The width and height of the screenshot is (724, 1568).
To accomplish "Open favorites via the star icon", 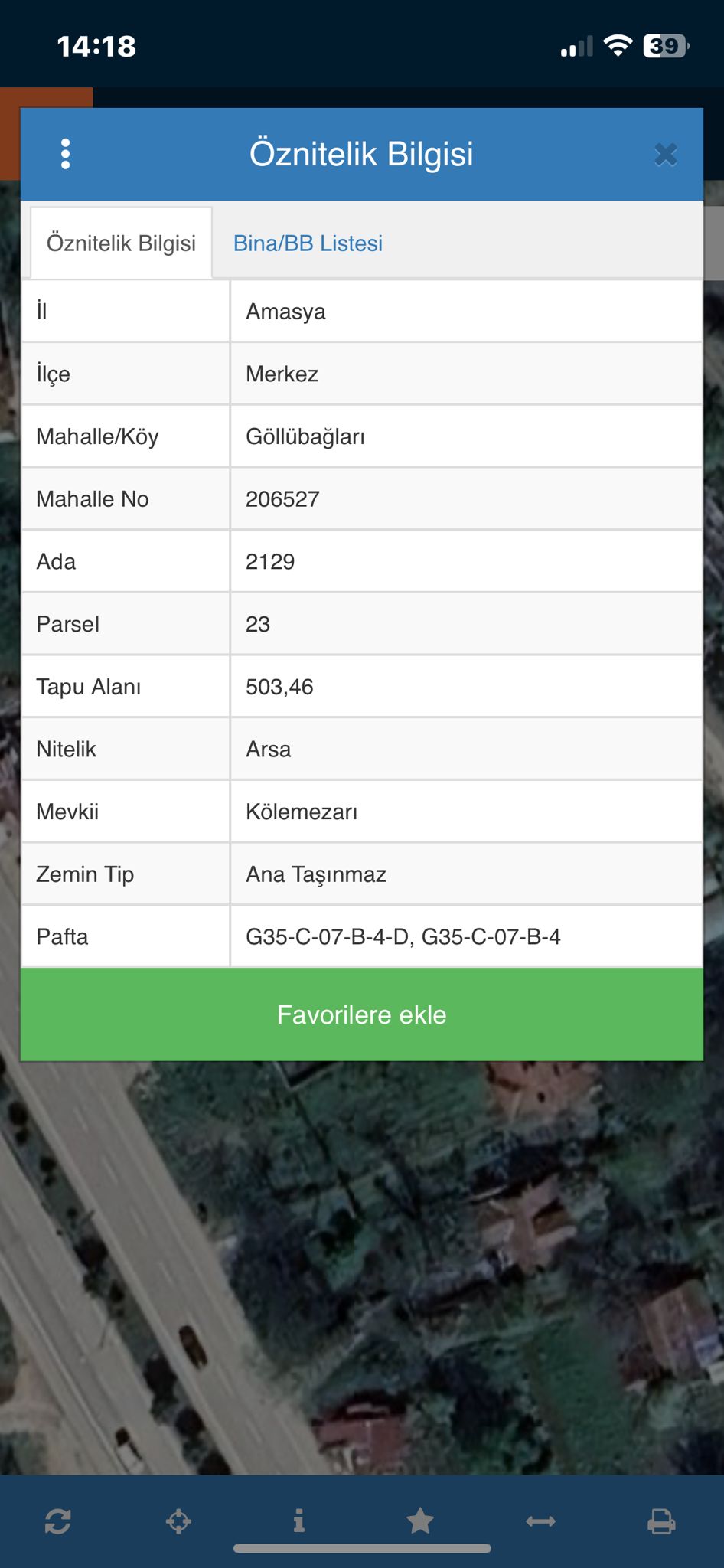I will pyautogui.click(x=420, y=1521).
